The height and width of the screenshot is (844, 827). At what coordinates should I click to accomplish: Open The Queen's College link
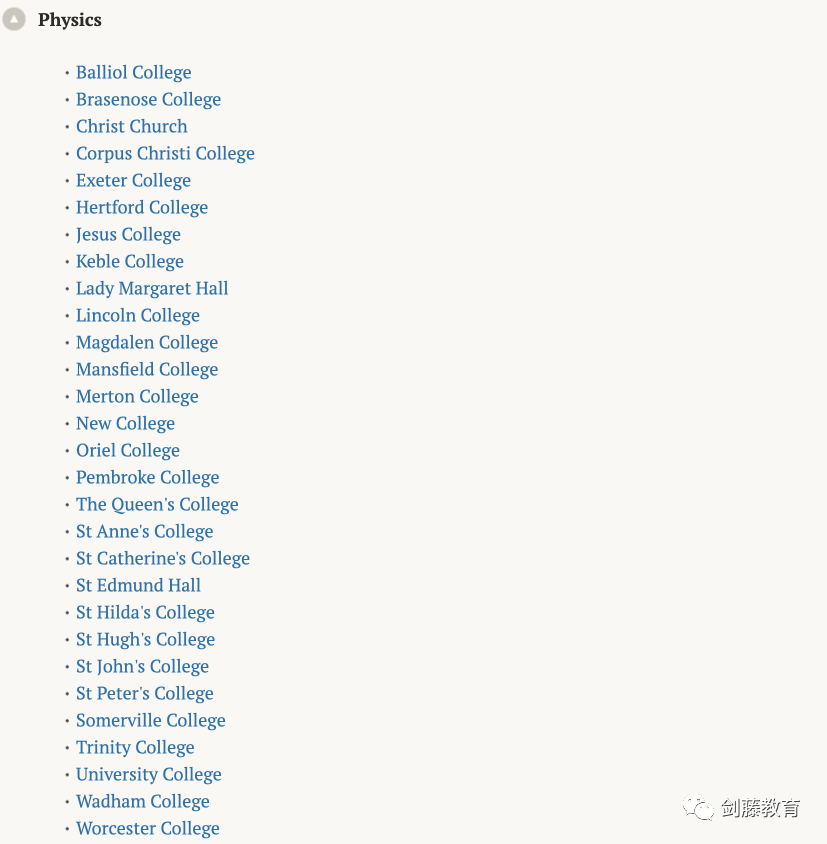(157, 504)
